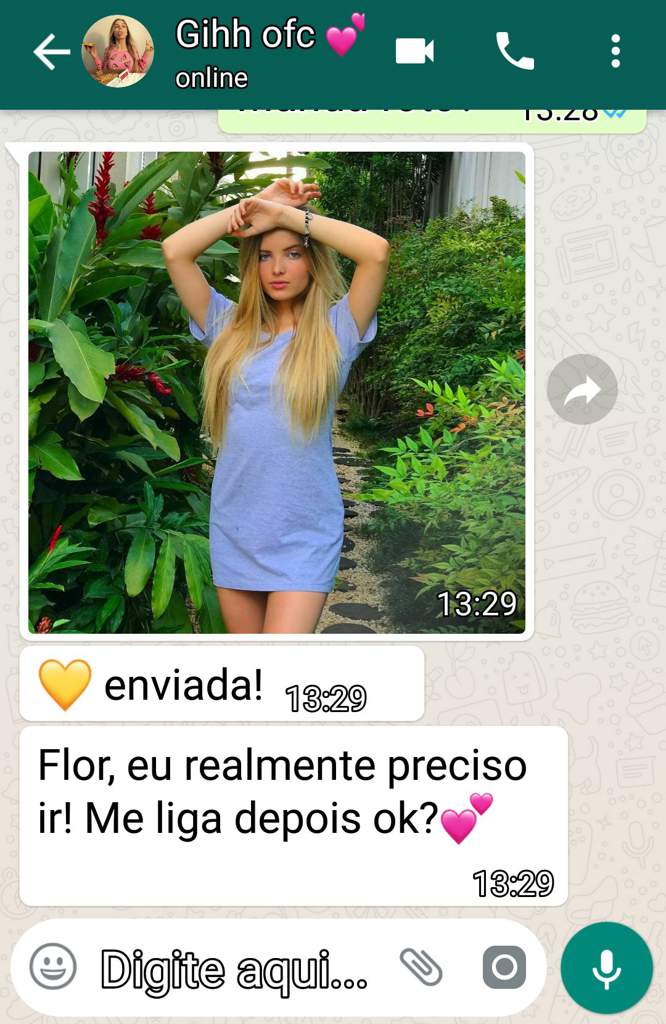The image size is (666, 1024).
Task: Start a voice call with Gihh ofc
Action: pos(515,51)
